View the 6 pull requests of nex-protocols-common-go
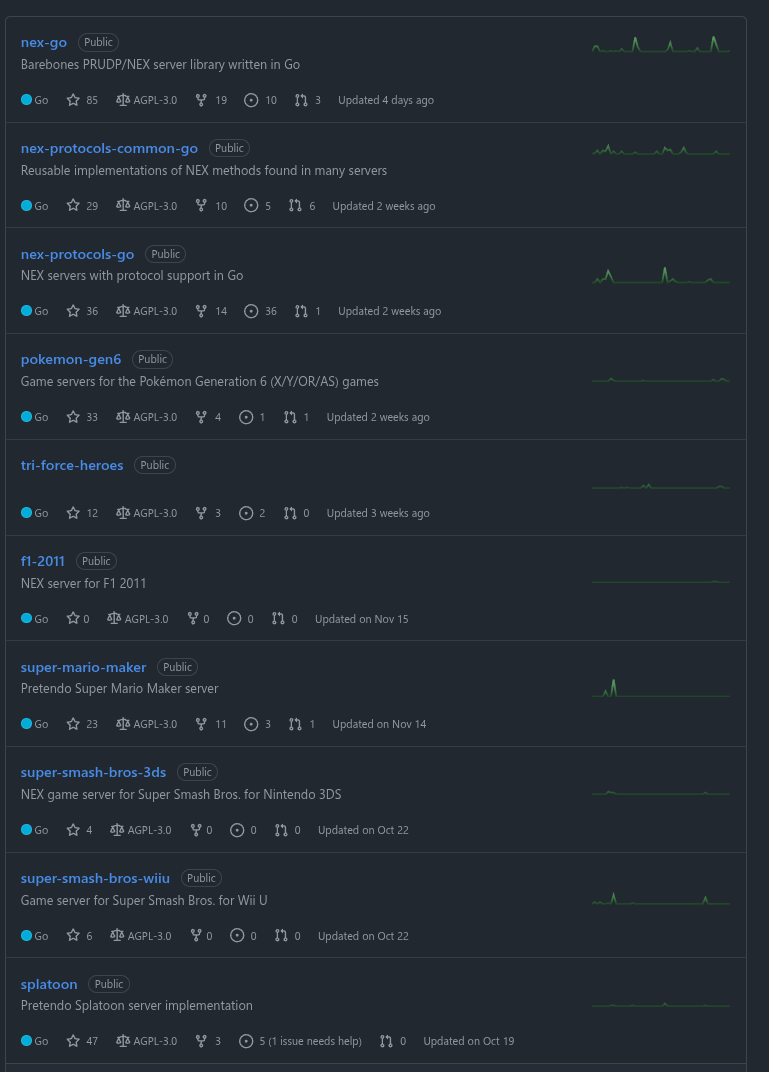Viewport: 769px width, 1072px height. (302, 206)
